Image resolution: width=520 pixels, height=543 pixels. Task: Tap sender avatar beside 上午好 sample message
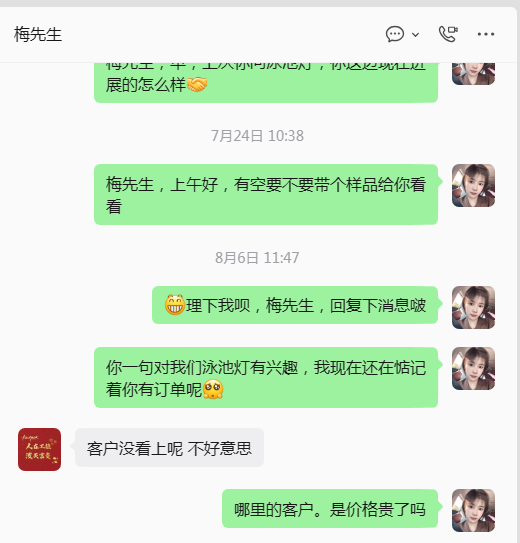(x=473, y=185)
